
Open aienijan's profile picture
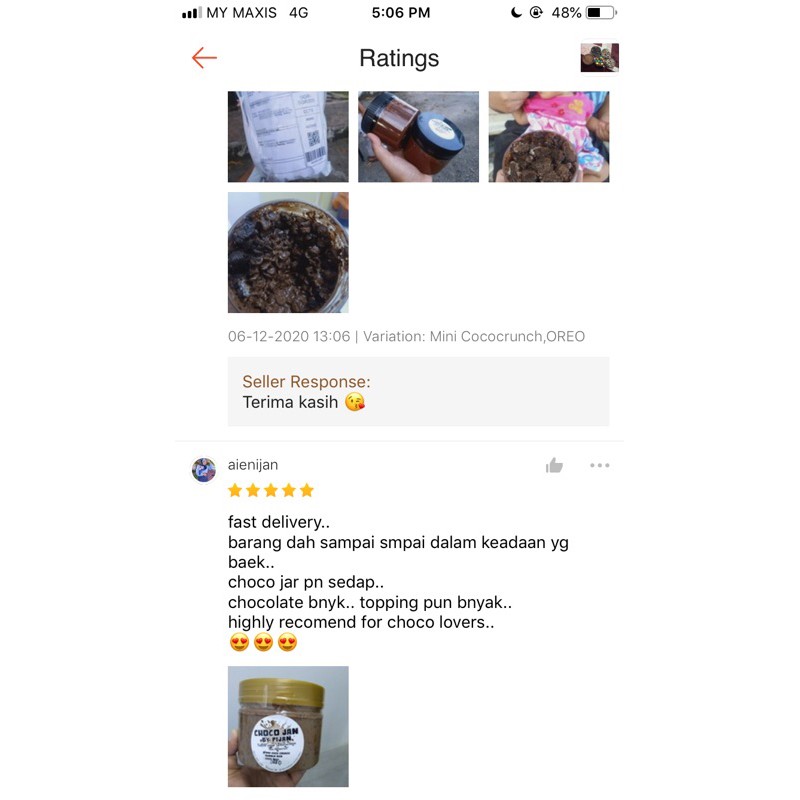coord(204,470)
